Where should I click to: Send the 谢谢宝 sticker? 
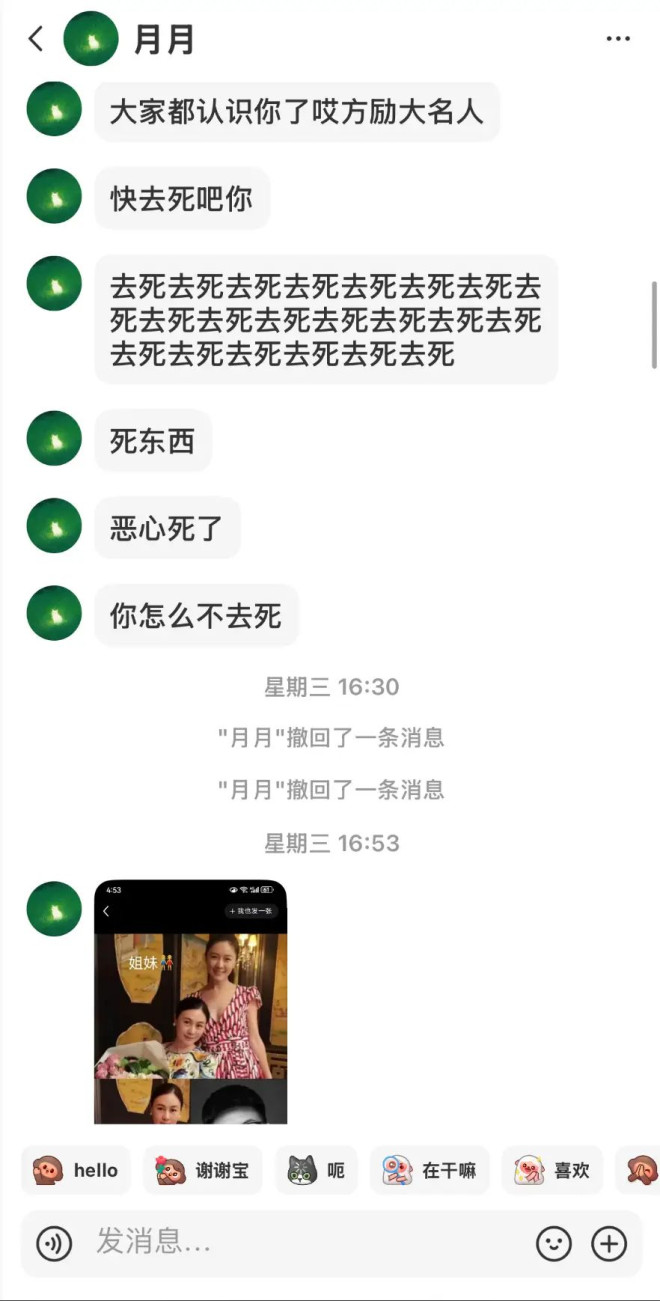(x=203, y=1170)
